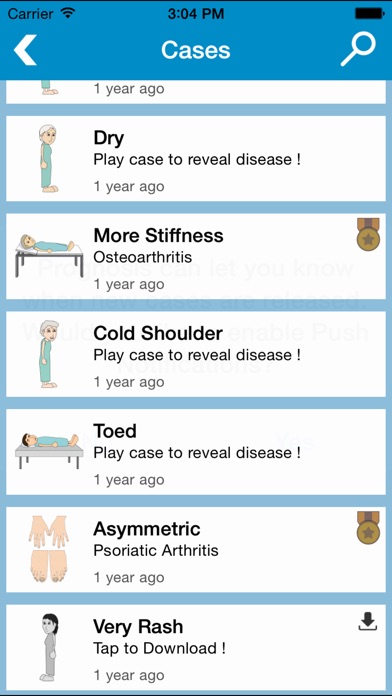The height and width of the screenshot is (696, 392).
Task: Open the Cold Shoulder case
Action: tap(196, 354)
